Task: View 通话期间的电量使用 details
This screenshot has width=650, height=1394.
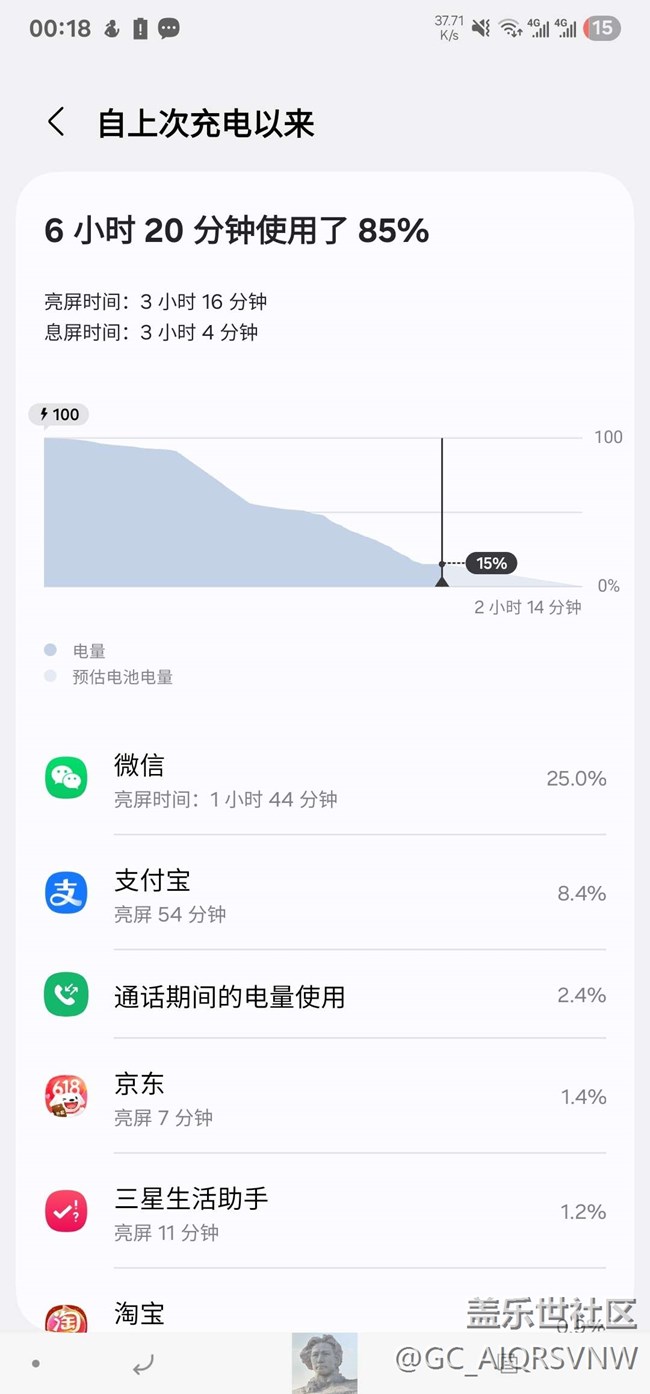Action: pyautogui.click(x=325, y=995)
